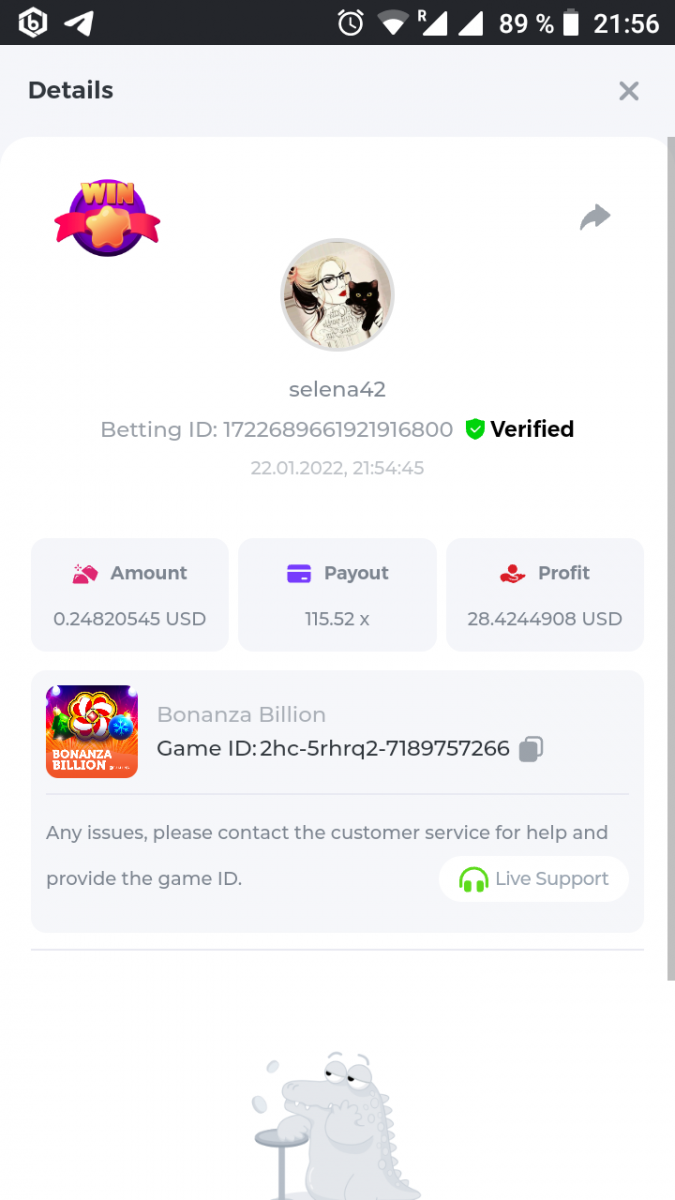675x1200 pixels.
Task: Contact Live Support
Action: (x=533, y=879)
